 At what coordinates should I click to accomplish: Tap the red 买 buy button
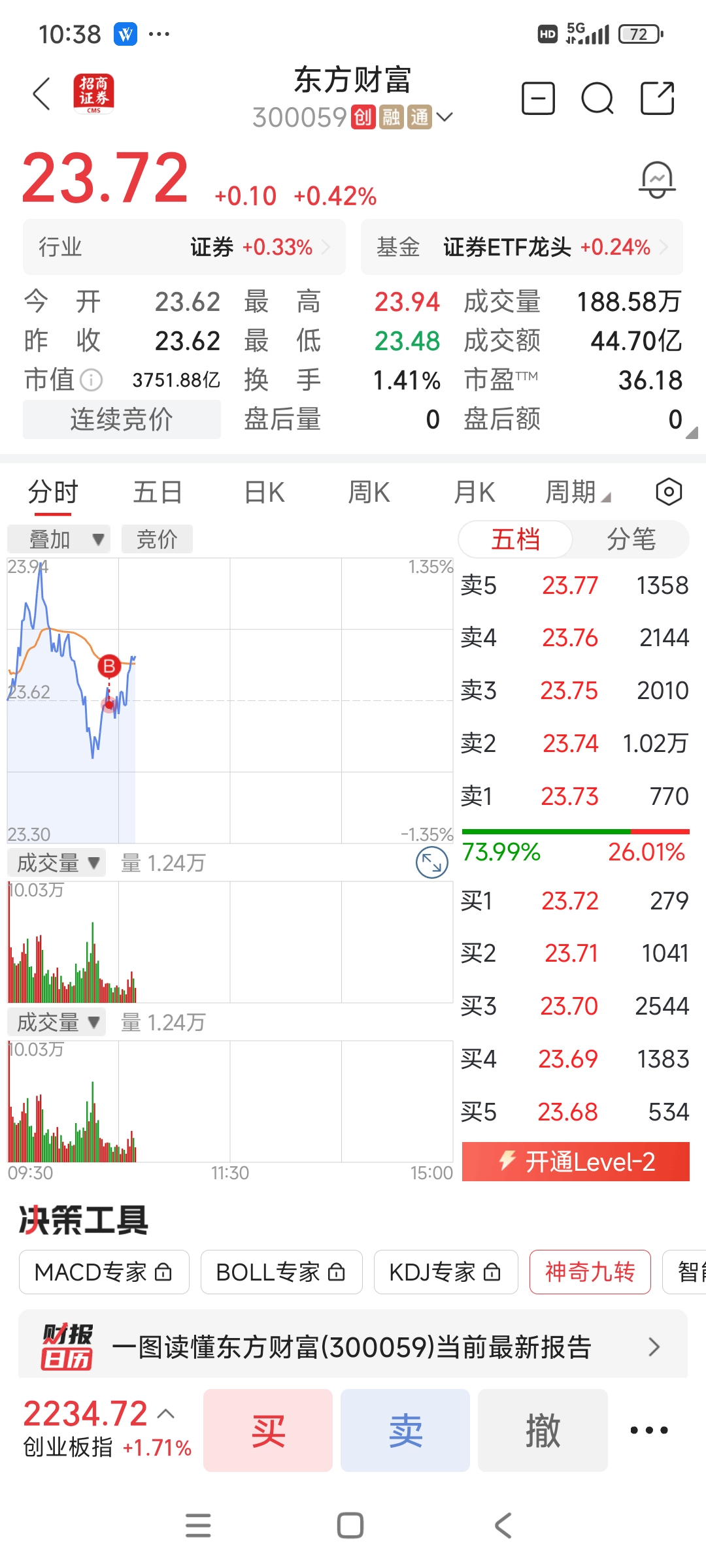[268, 1430]
